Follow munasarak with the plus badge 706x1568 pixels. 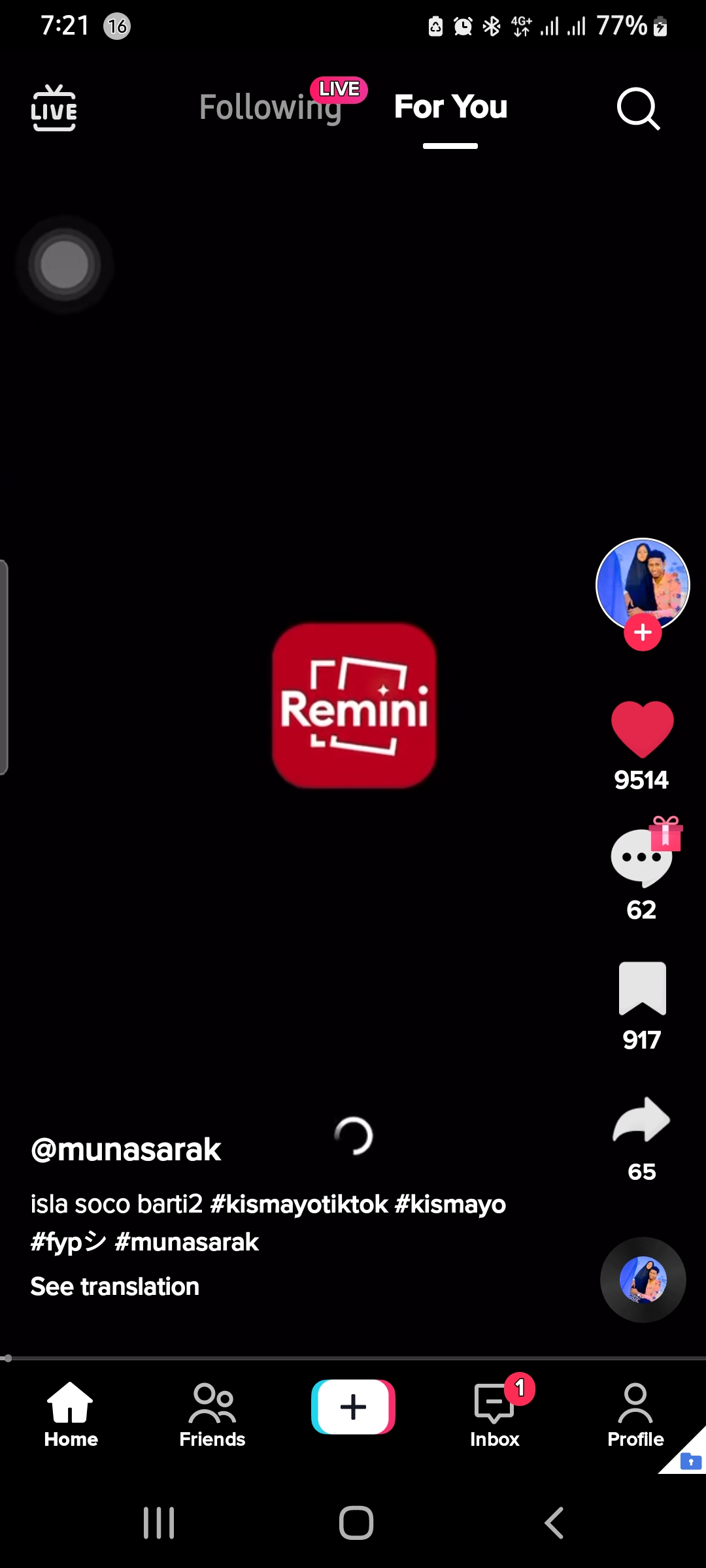click(643, 632)
